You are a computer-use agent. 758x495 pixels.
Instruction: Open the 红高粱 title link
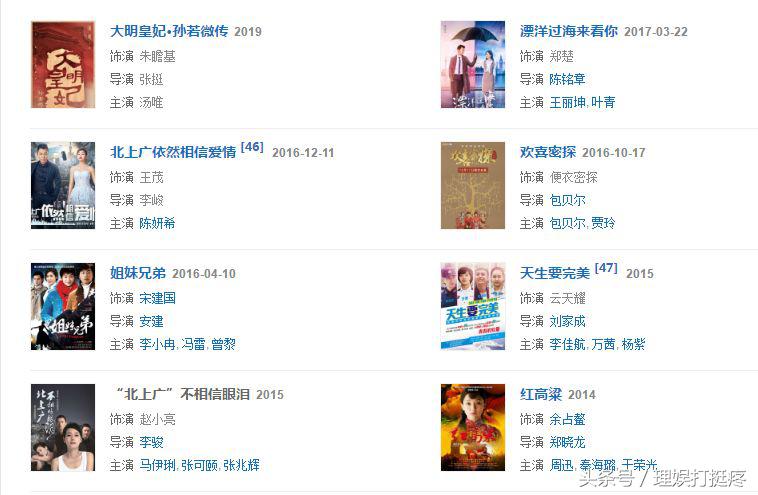(540, 394)
